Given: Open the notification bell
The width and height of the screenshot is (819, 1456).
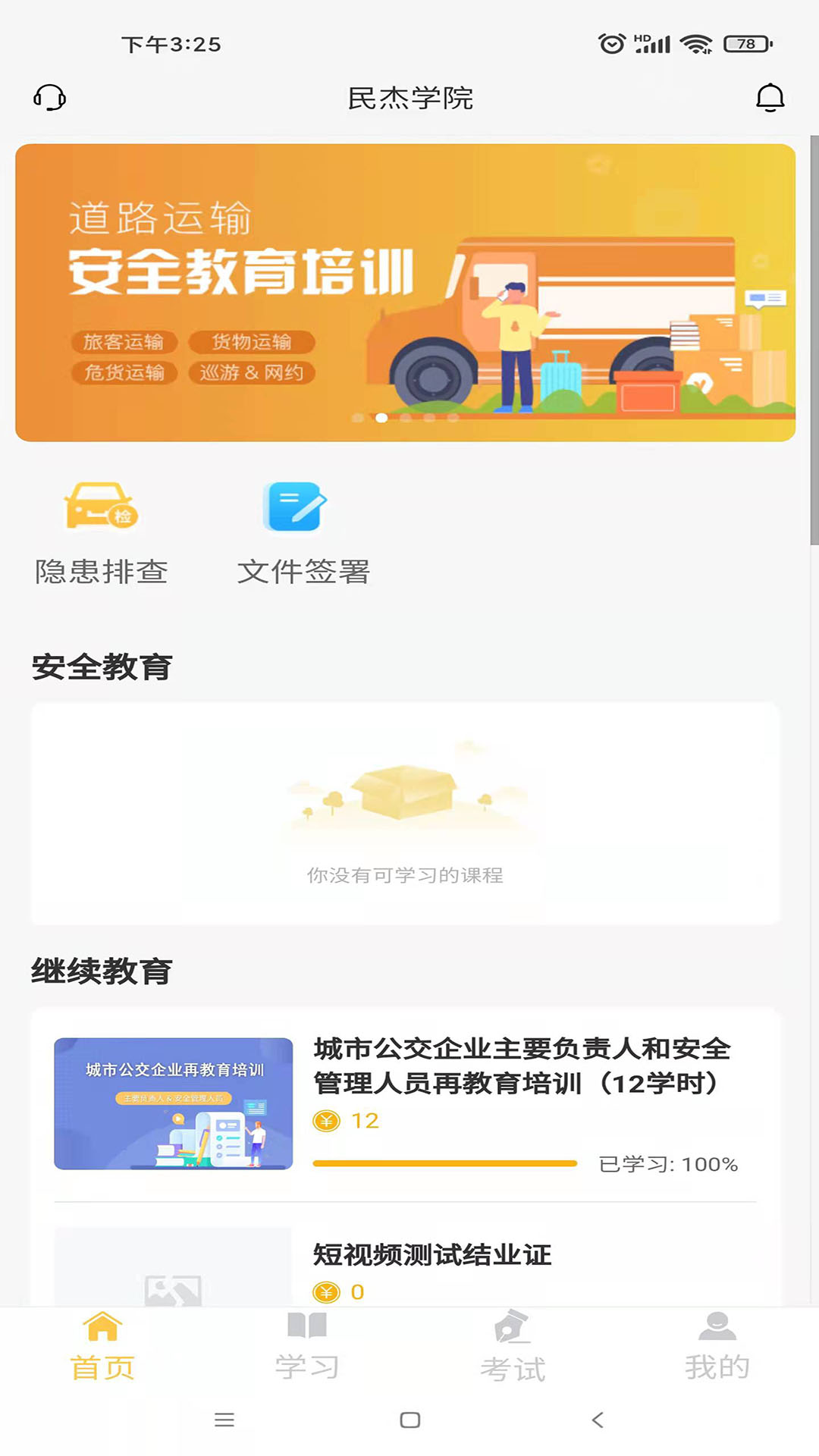Looking at the screenshot, I should 772,98.
